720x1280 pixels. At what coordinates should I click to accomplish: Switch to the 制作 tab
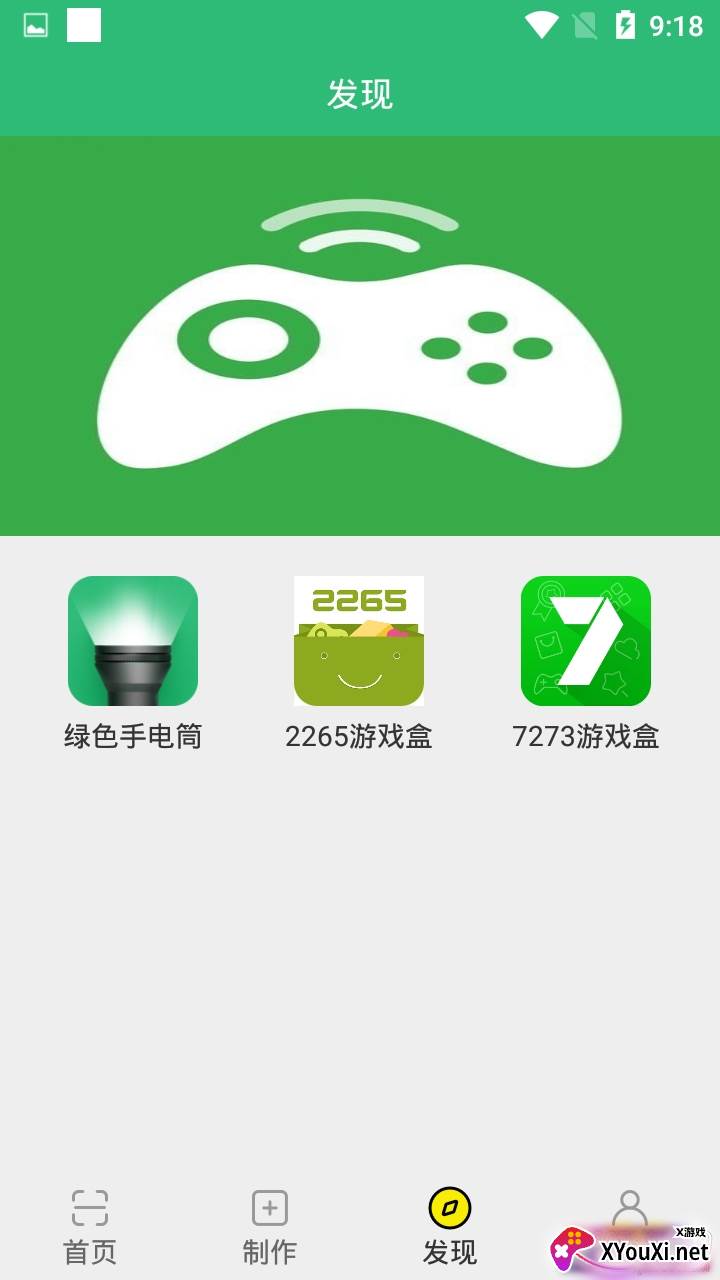[x=269, y=1226]
